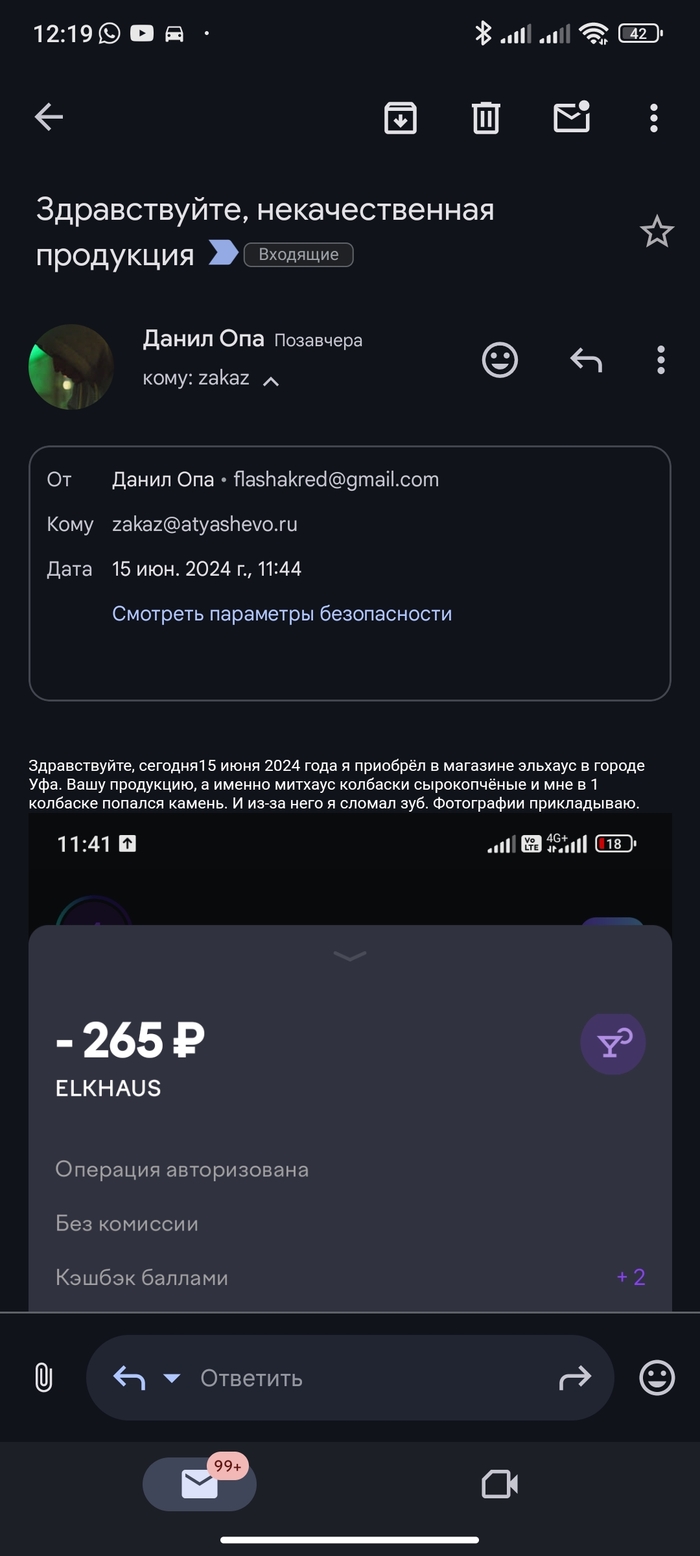Delete this email with the trash icon
Image resolution: width=700 pixels, height=1556 pixels.
pyautogui.click(x=486, y=117)
